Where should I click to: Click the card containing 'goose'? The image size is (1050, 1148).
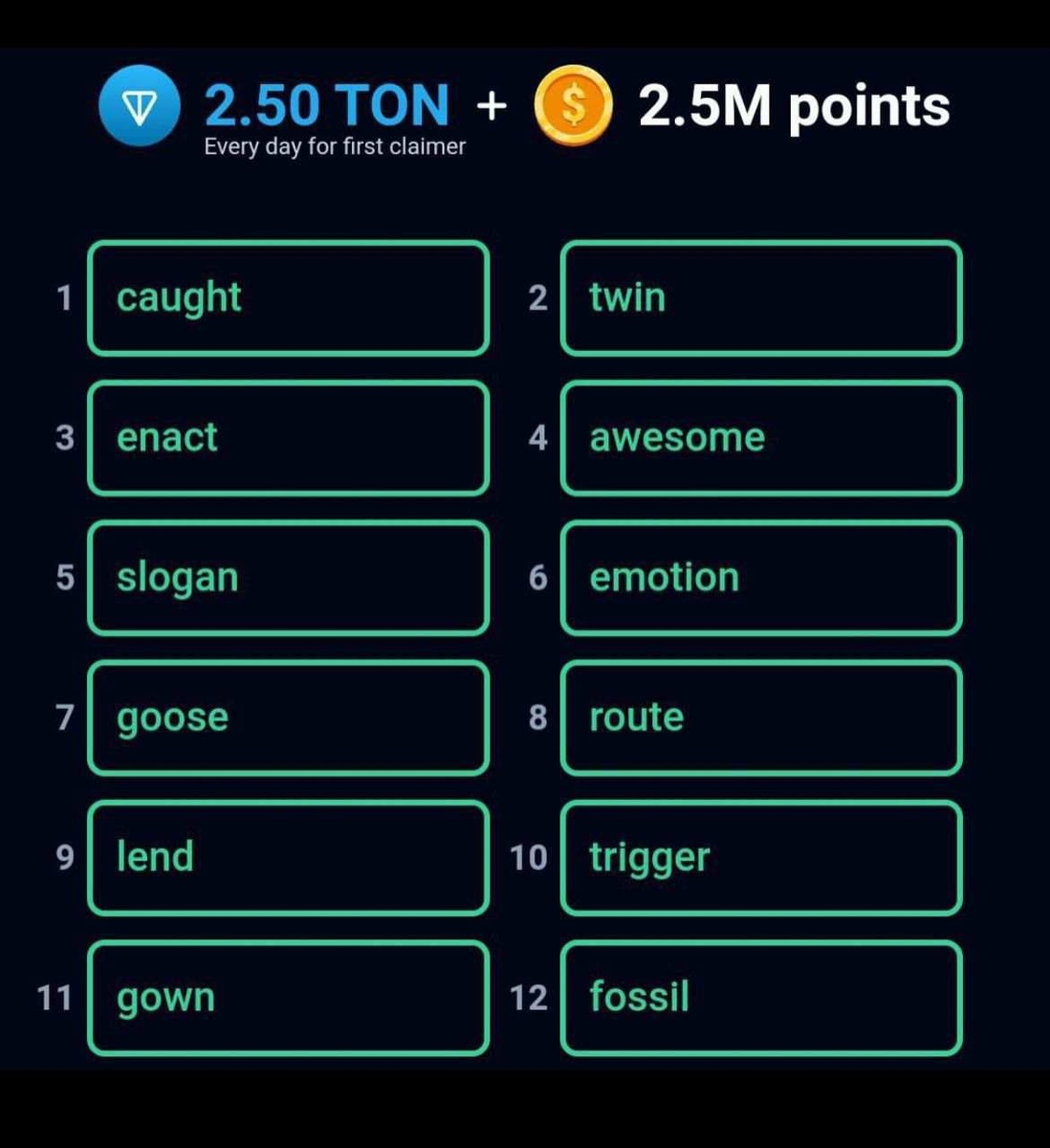(287, 717)
